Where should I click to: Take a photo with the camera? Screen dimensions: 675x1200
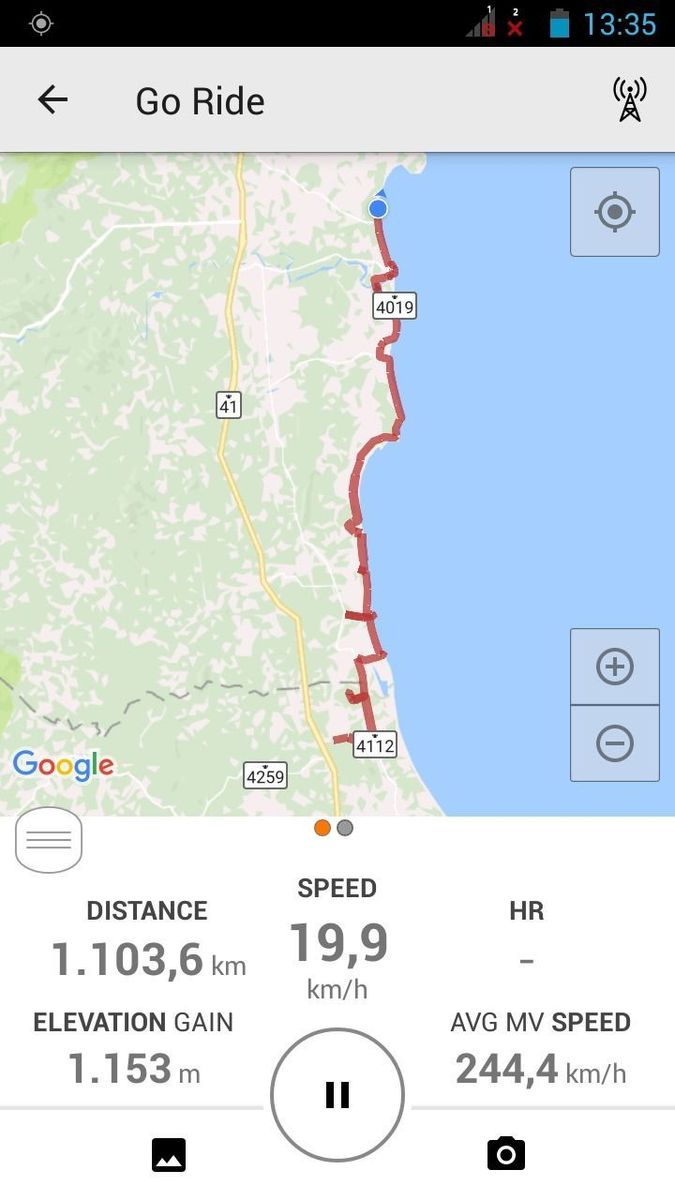pyautogui.click(x=506, y=1154)
